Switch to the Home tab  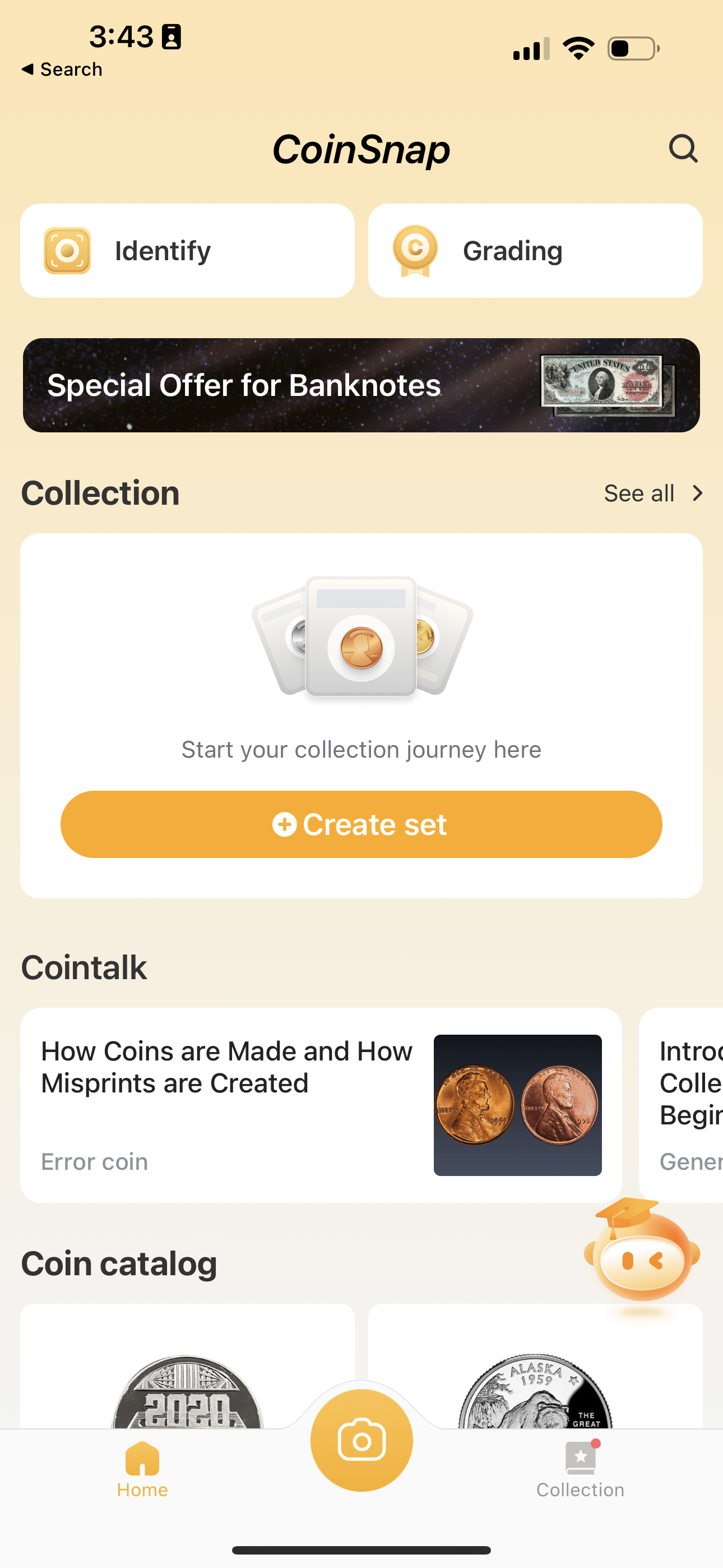tap(142, 1473)
